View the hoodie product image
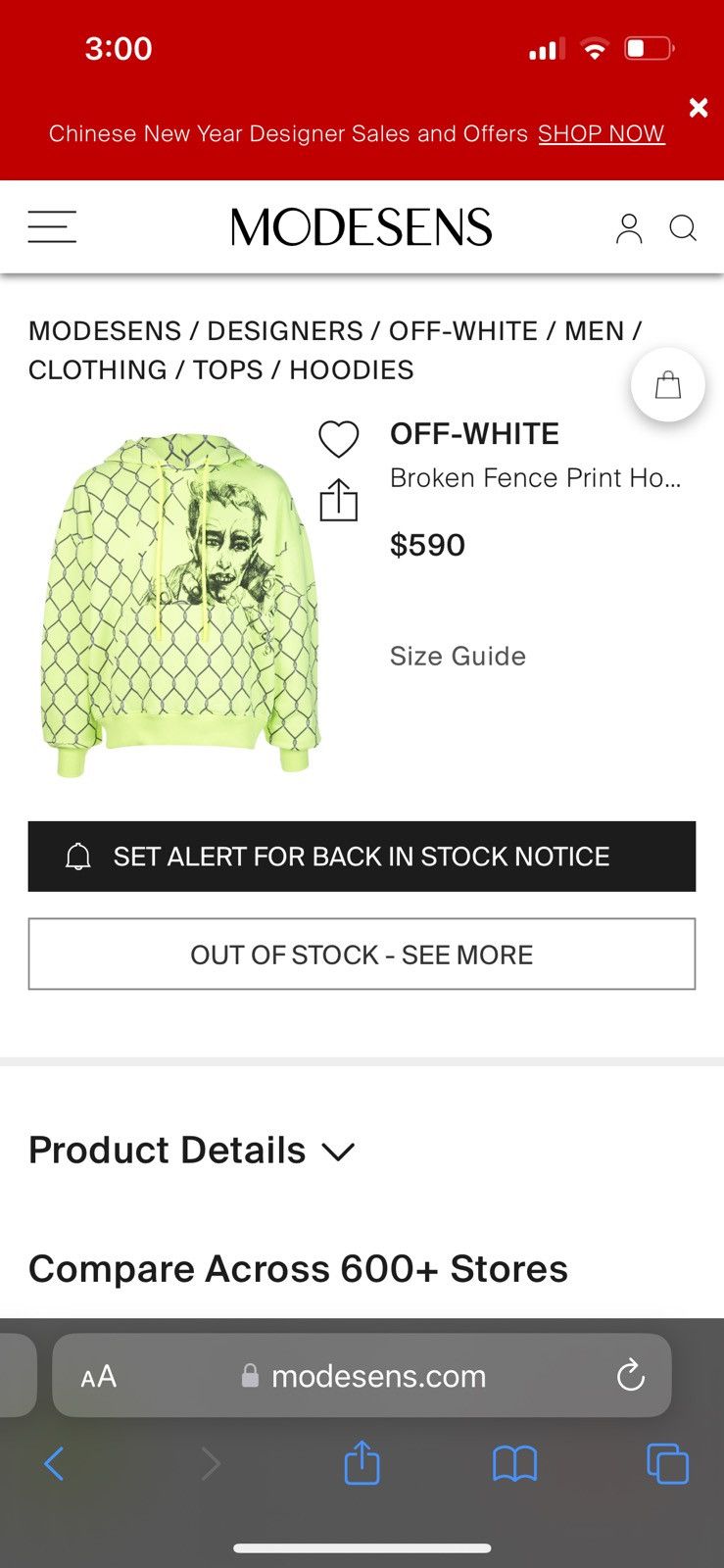The height and width of the screenshot is (1568, 724). (x=180, y=605)
